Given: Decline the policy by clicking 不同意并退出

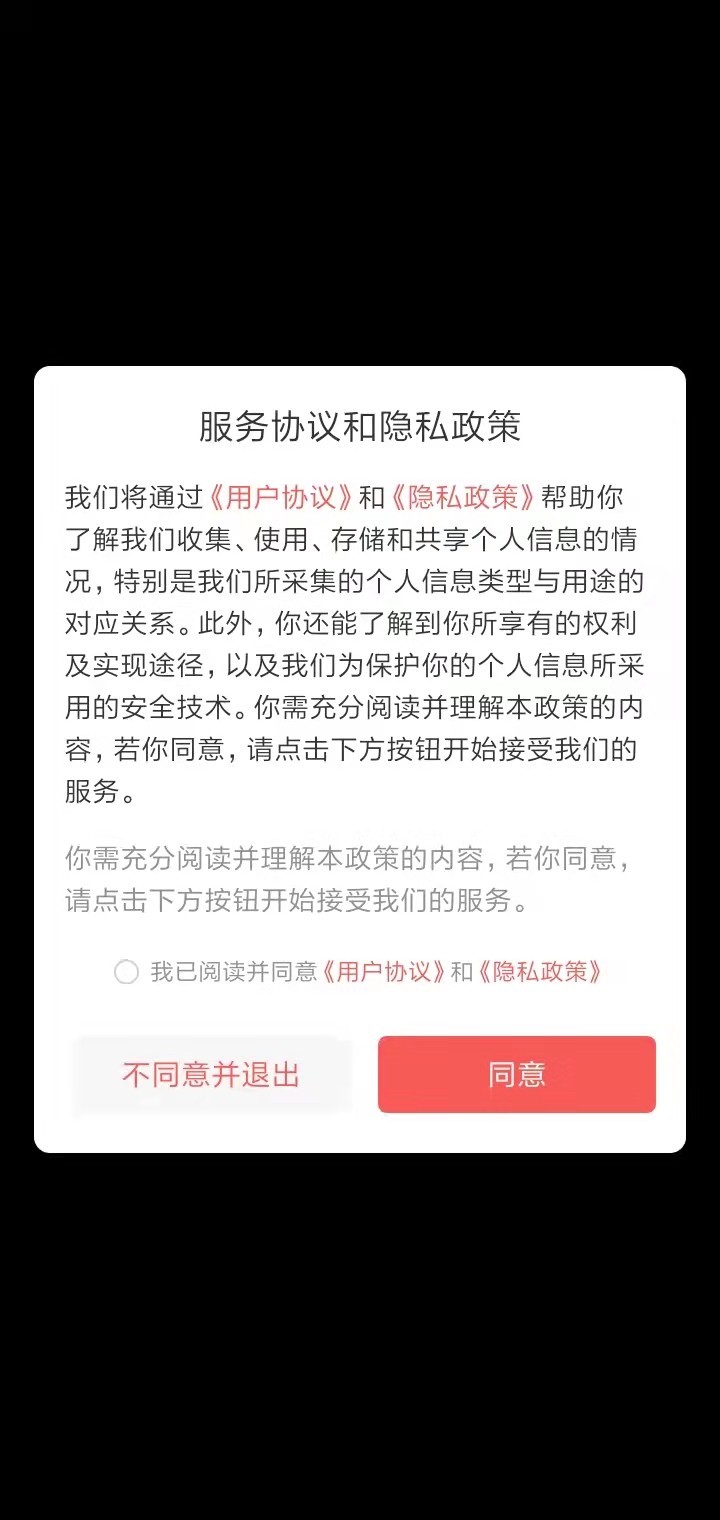Looking at the screenshot, I should [x=213, y=1074].
